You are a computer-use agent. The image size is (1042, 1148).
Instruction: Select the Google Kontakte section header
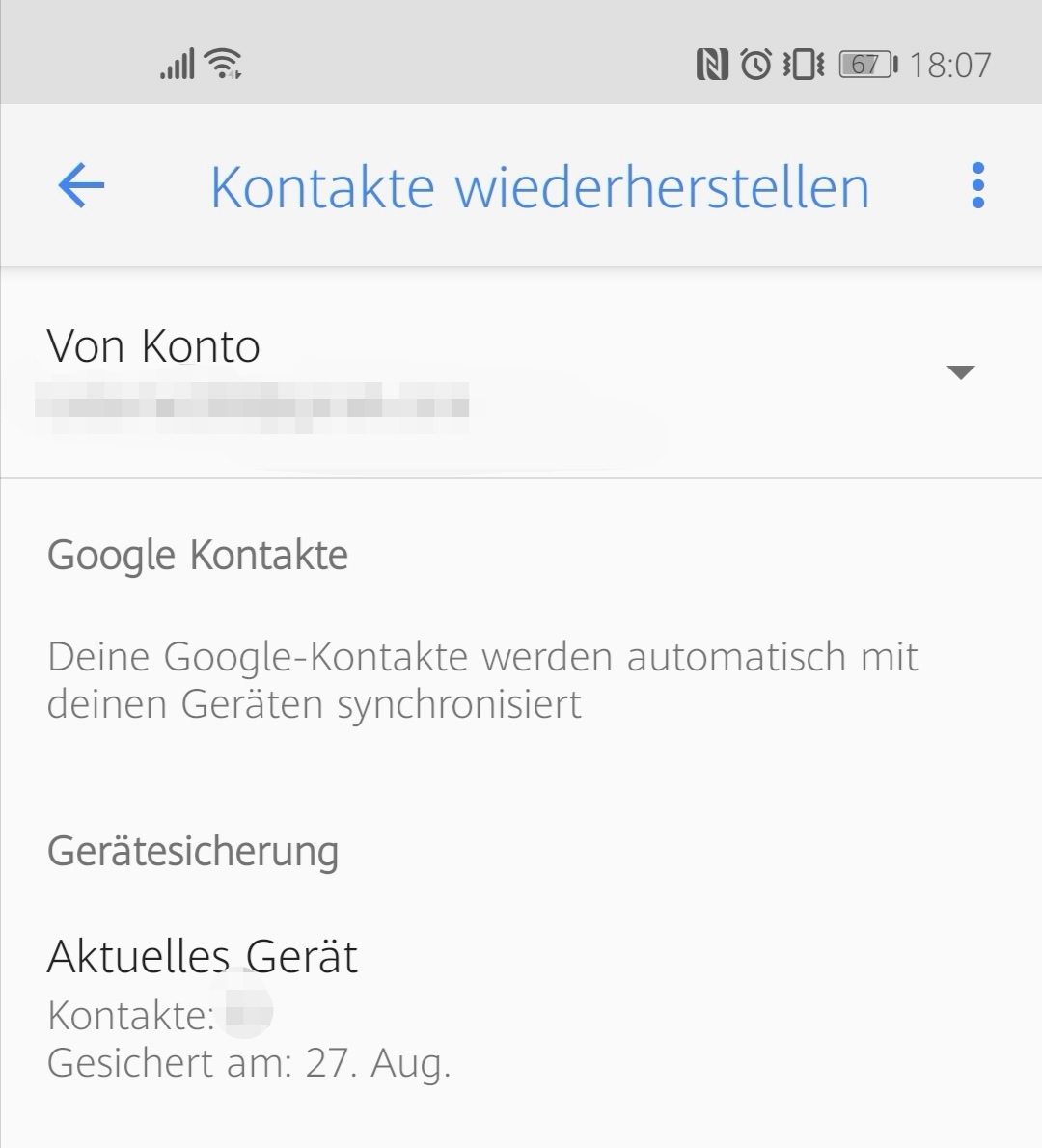coord(198,555)
